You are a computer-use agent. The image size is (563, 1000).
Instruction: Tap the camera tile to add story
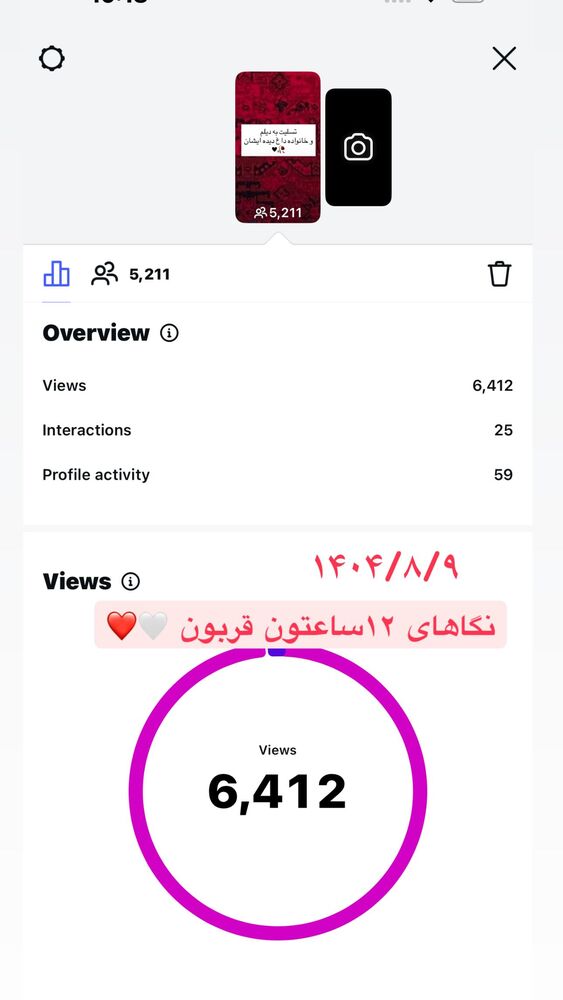pyautogui.click(x=358, y=147)
